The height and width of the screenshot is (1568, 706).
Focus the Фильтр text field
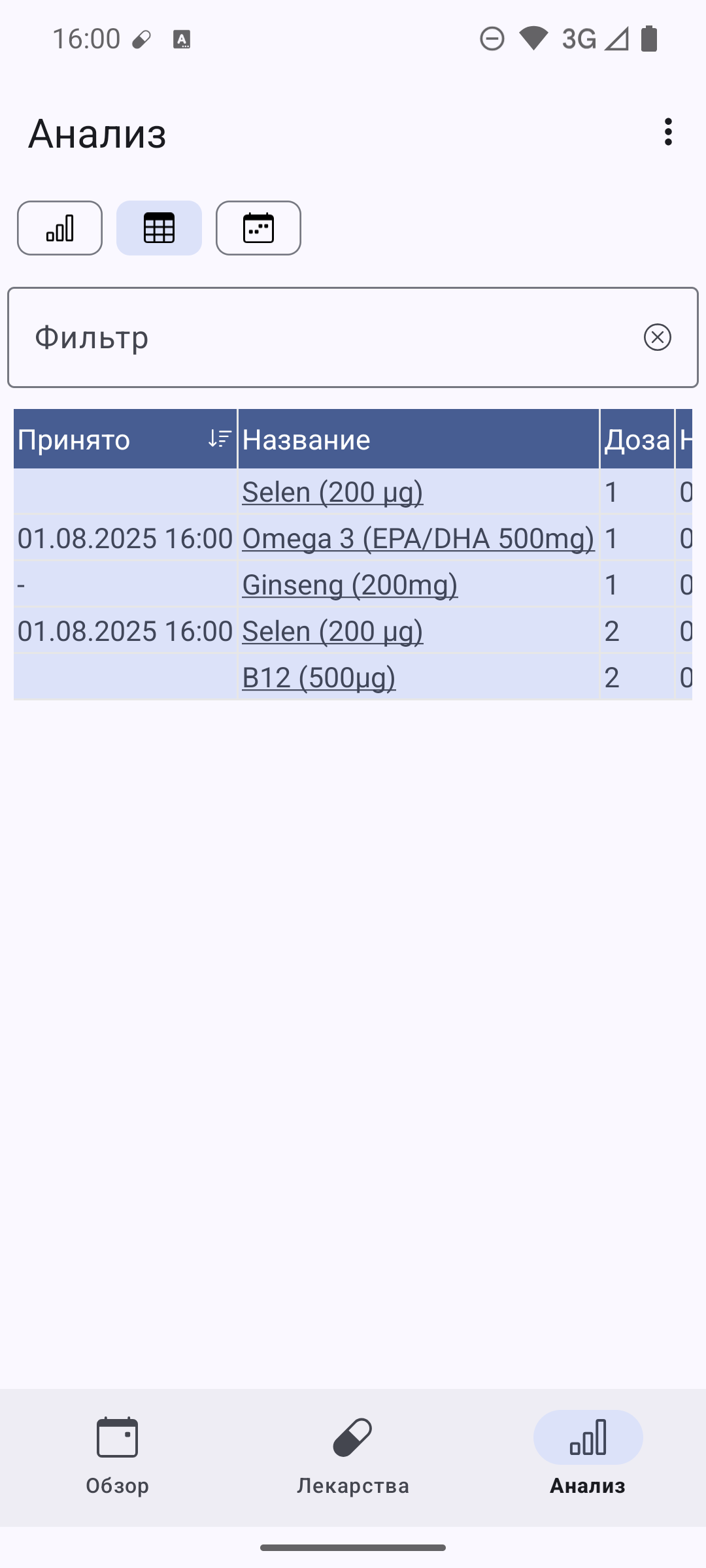coord(327,337)
